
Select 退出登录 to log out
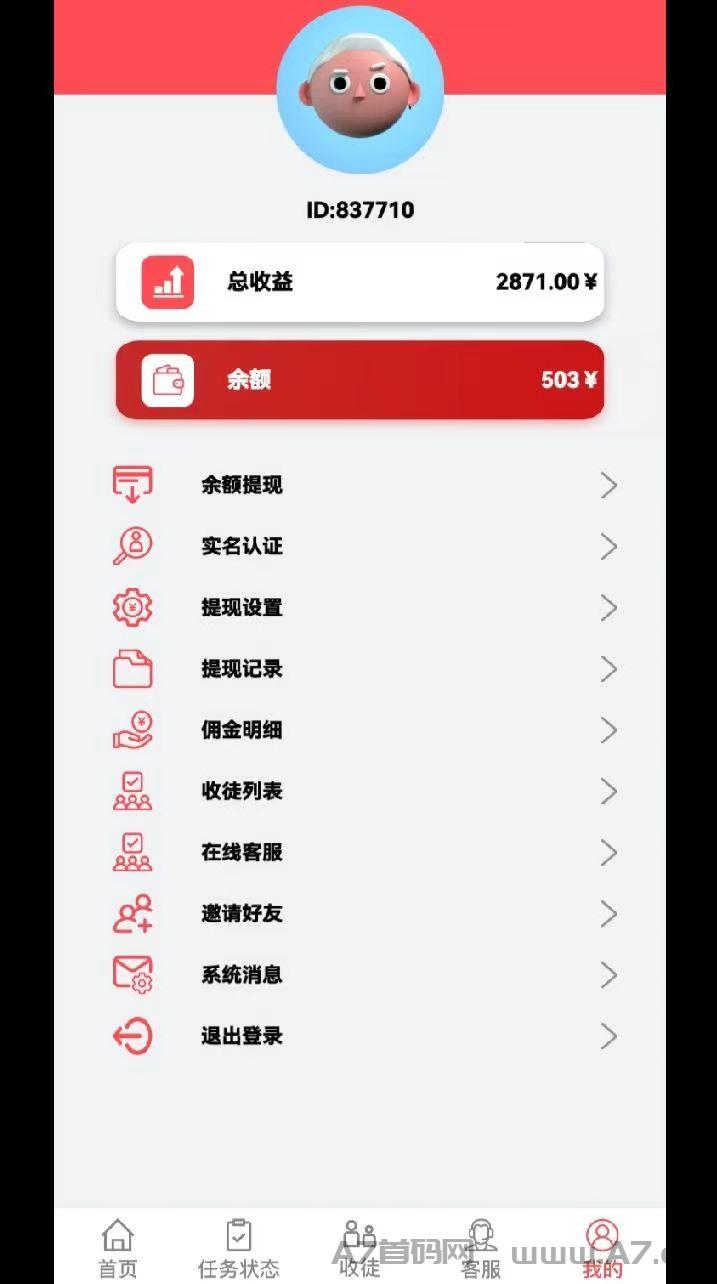[364, 1036]
